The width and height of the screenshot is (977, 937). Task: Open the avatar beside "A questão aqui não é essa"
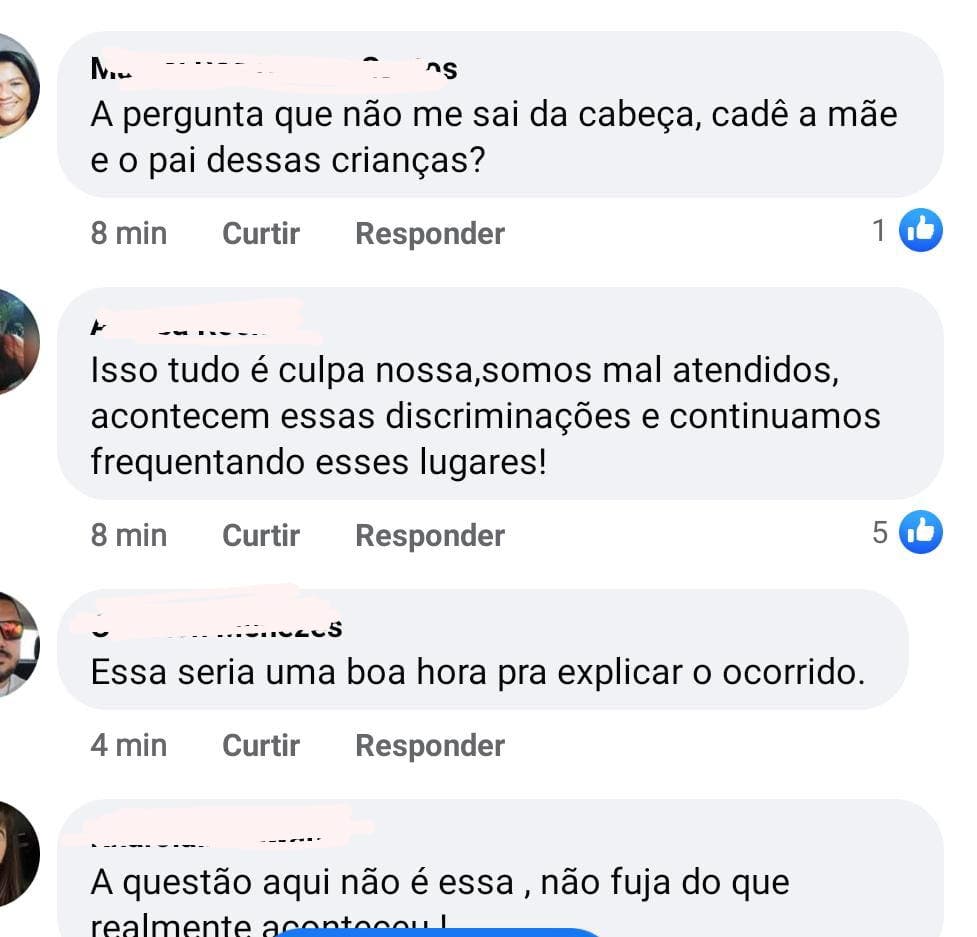(x=16, y=854)
